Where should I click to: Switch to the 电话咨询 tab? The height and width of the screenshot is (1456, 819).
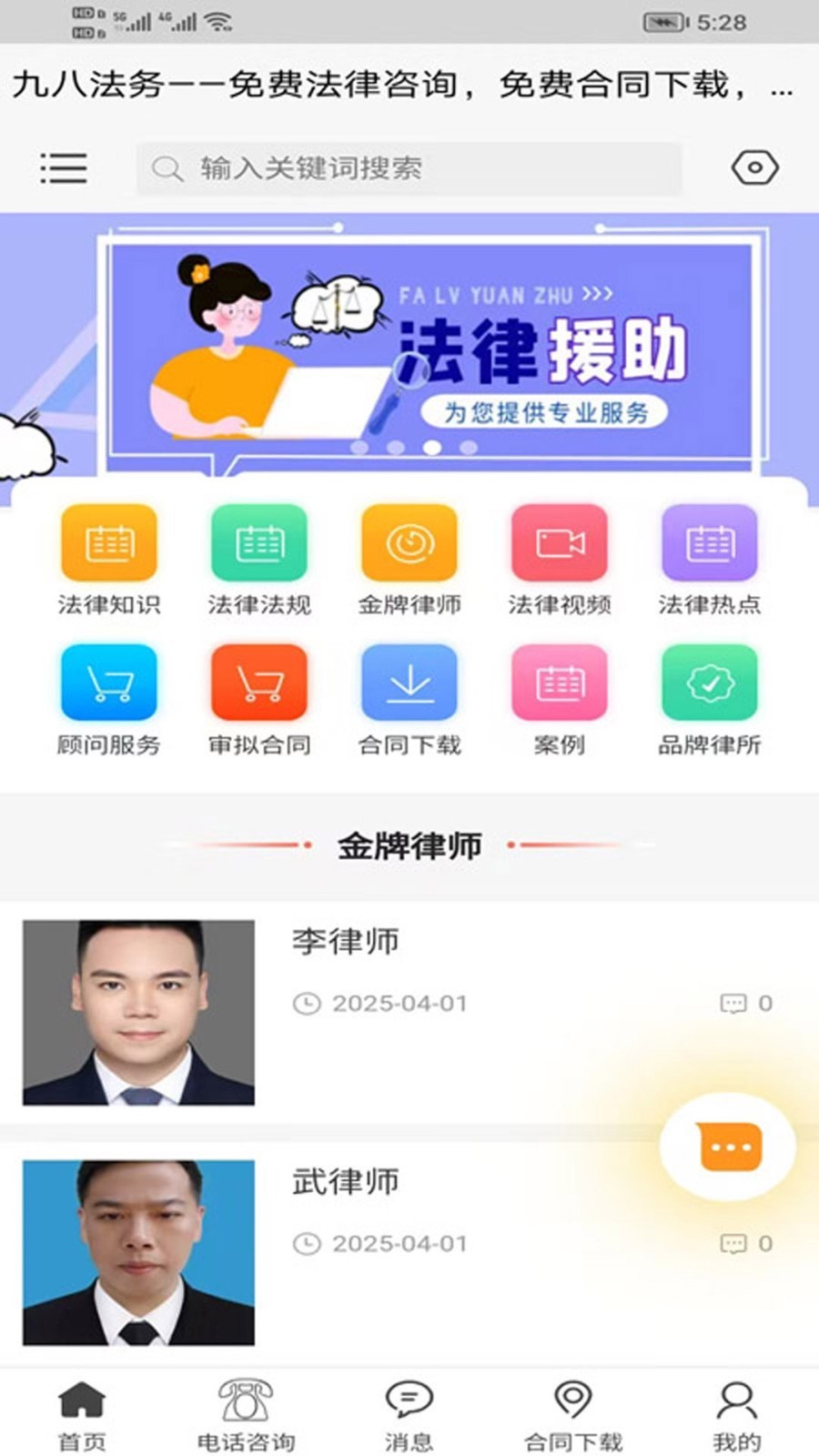[246, 1414]
